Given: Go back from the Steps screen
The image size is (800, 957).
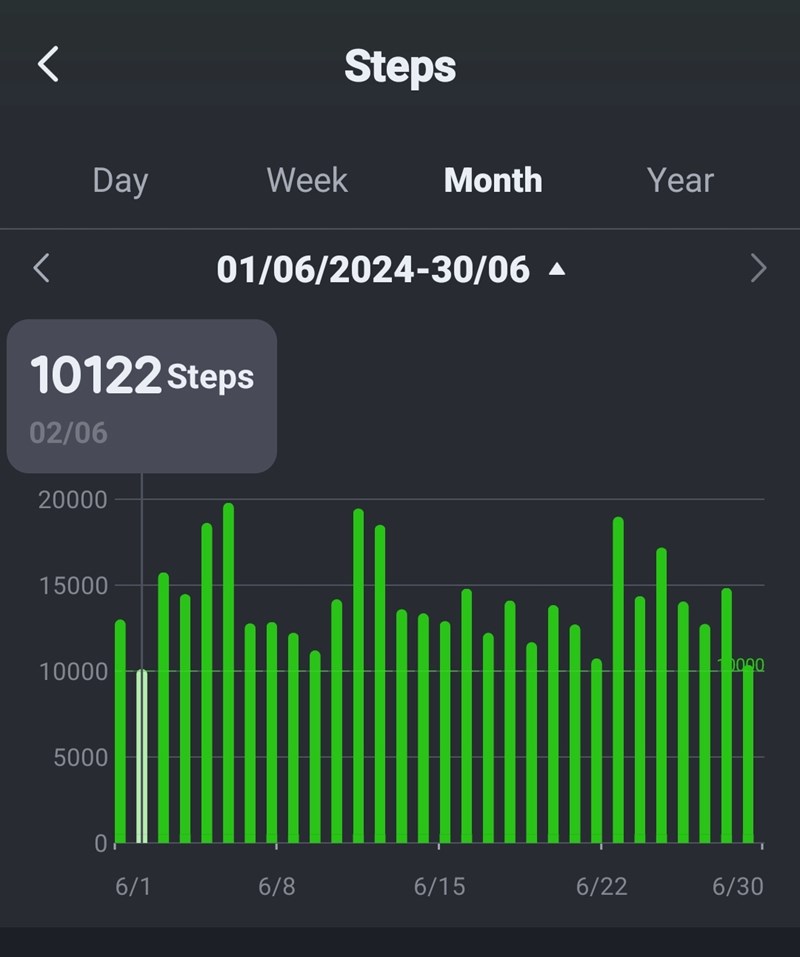Looking at the screenshot, I should pos(48,65).
